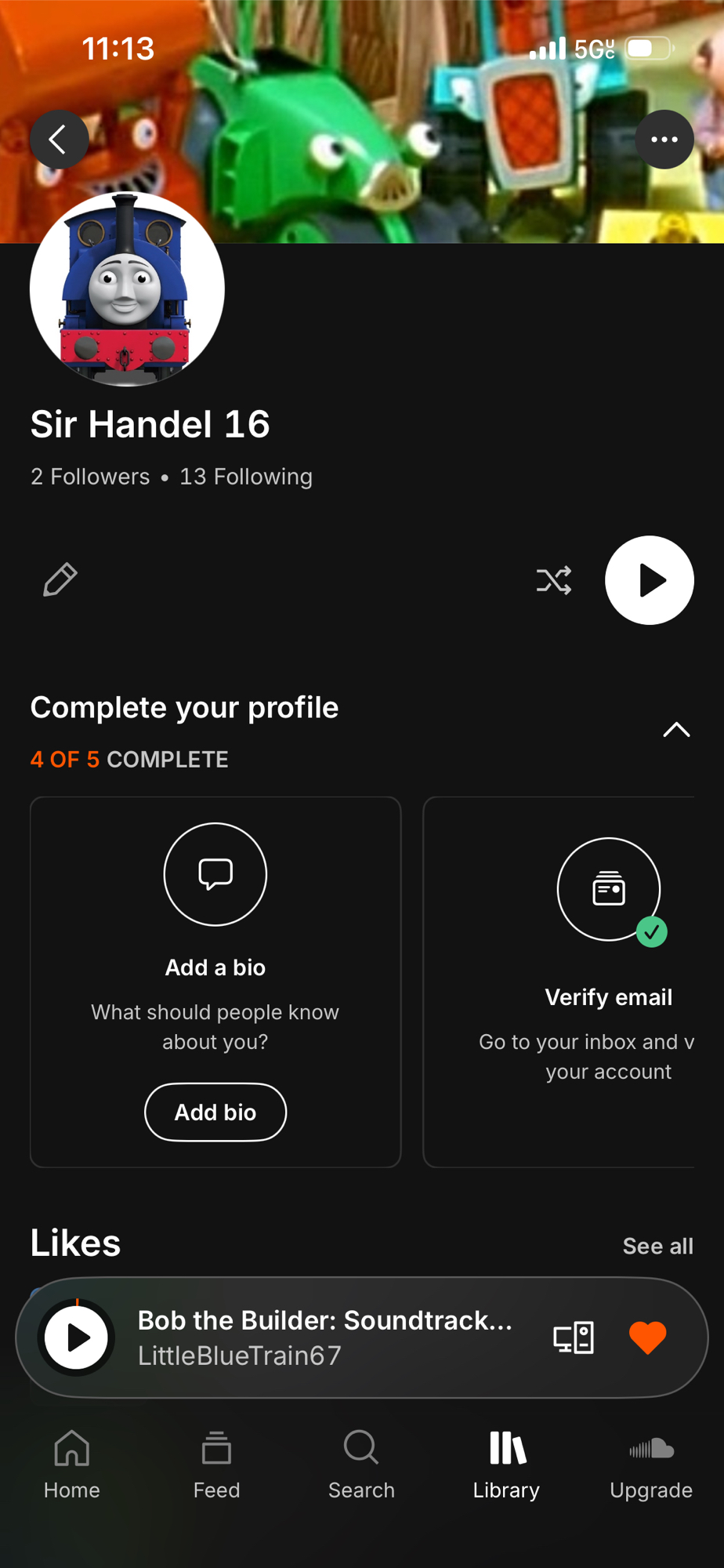The height and width of the screenshot is (1568, 724).
Task: Play Bob the Builder soundtrack in mini player
Action: (x=77, y=1338)
